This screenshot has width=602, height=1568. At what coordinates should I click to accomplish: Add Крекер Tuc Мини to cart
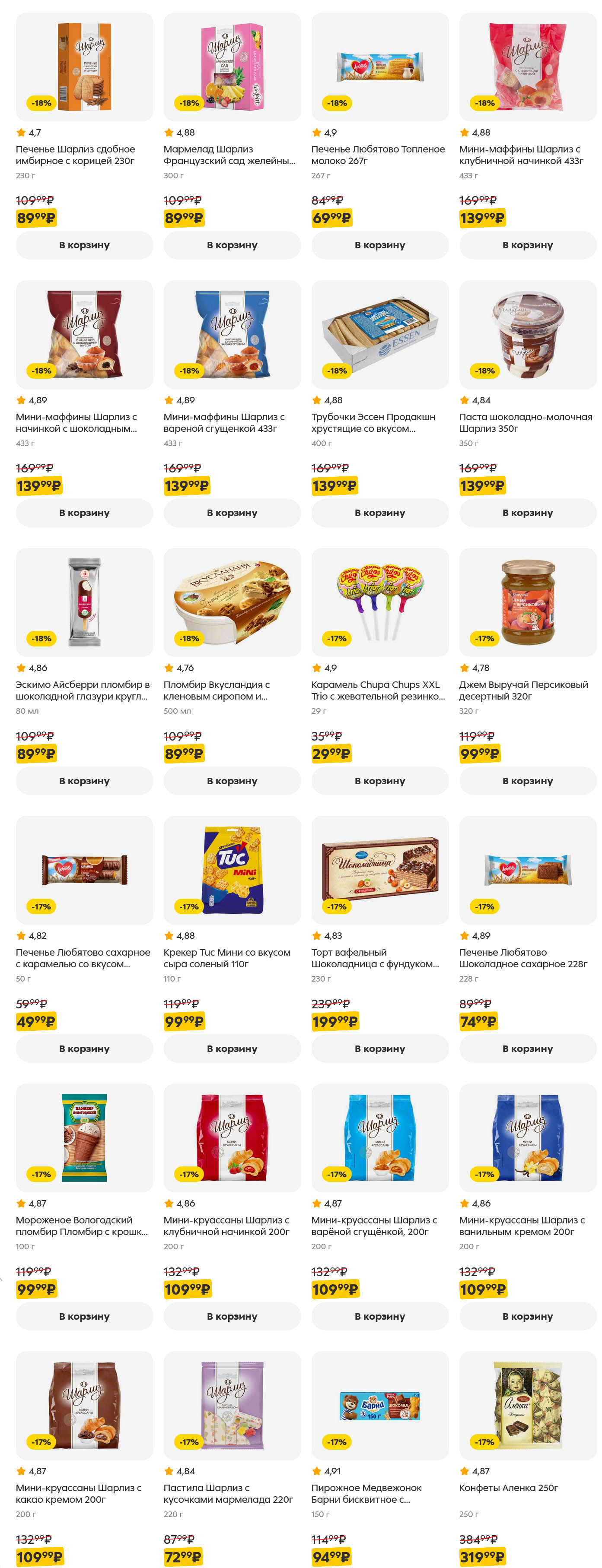point(232,1048)
